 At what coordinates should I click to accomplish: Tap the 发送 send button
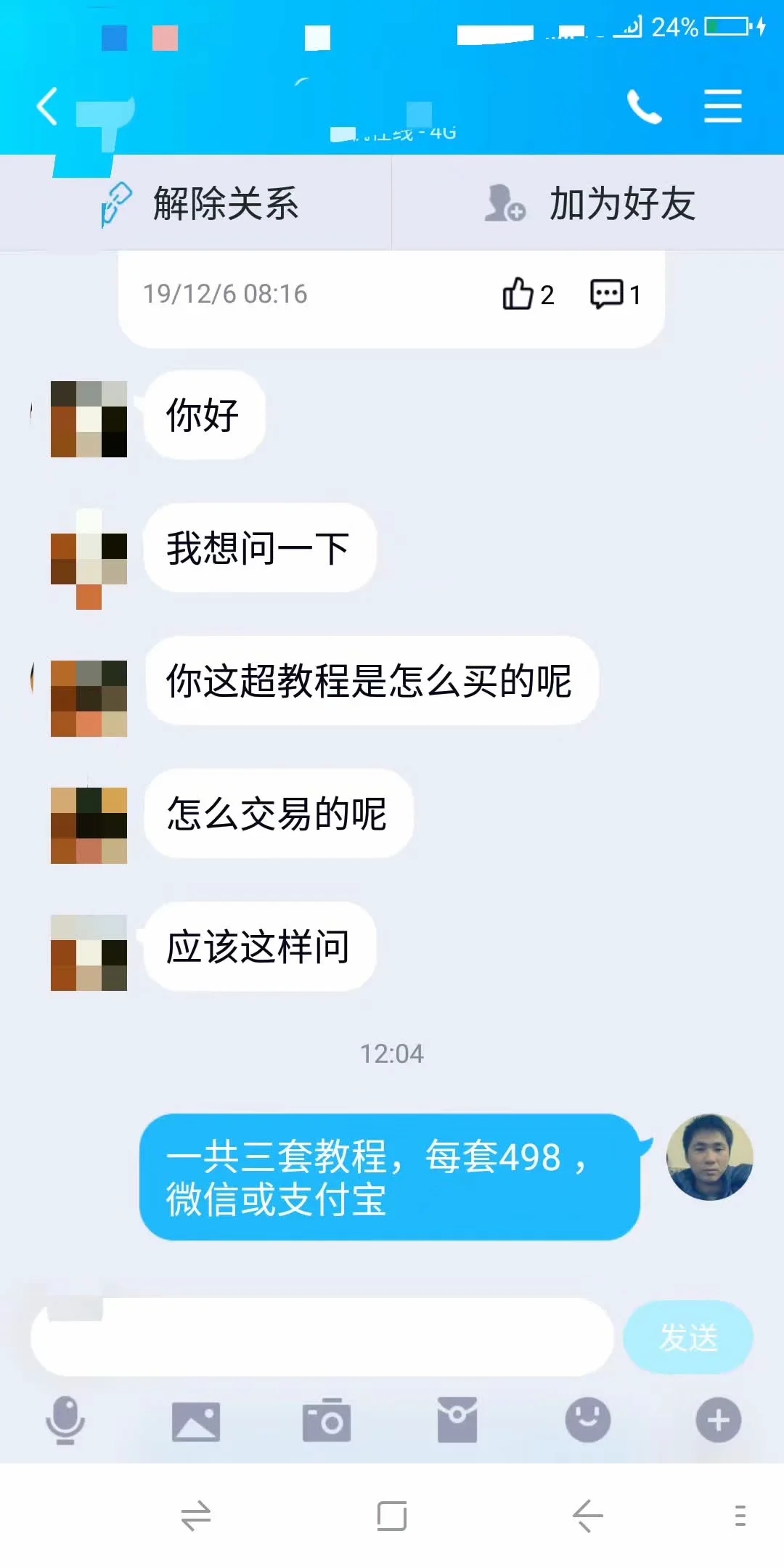tap(687, 1337)
